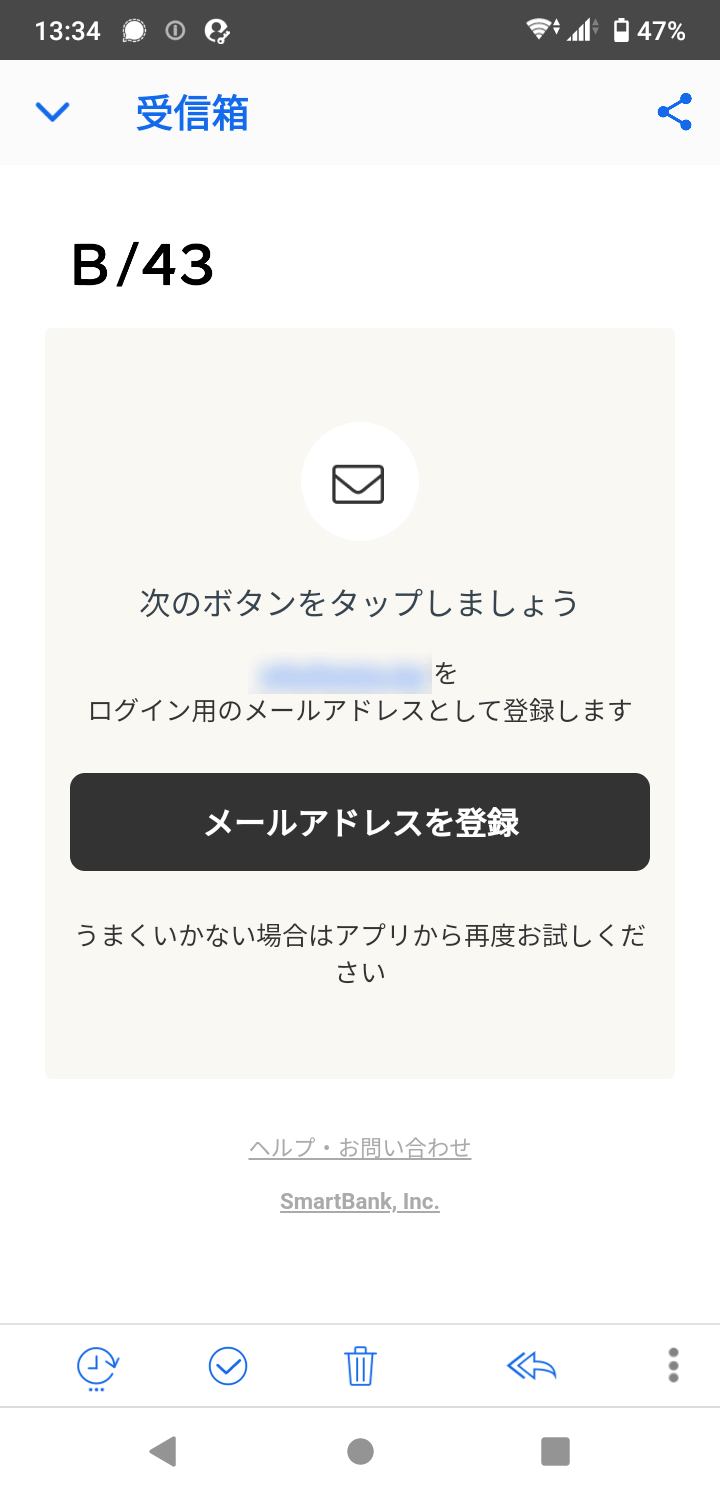Tap メールアドレスを登録 button
Screen dimensions: 720x1496
[360, 822]
